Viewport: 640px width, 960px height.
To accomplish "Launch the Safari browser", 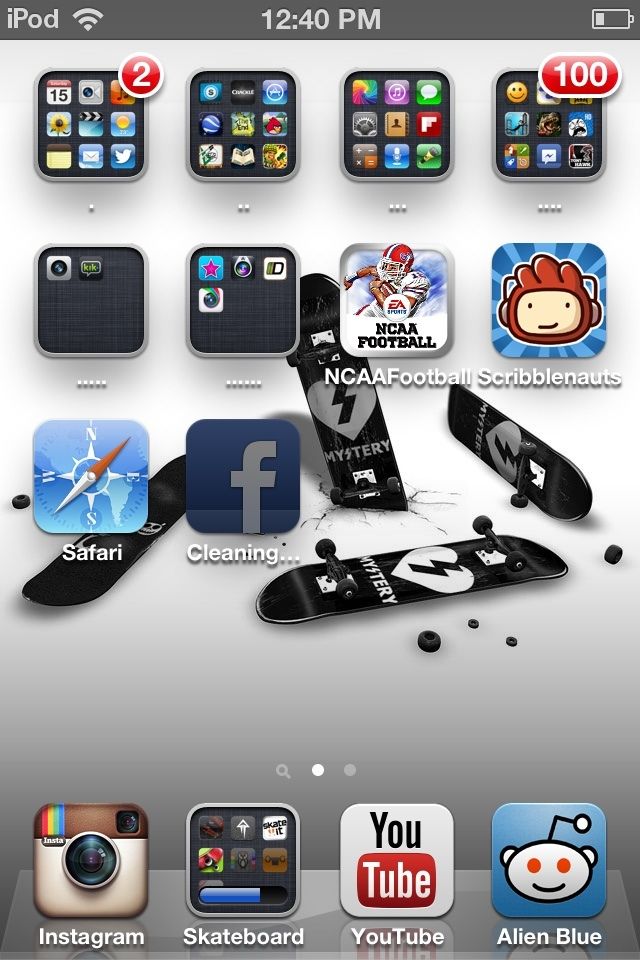I will [x=90, y=476].
